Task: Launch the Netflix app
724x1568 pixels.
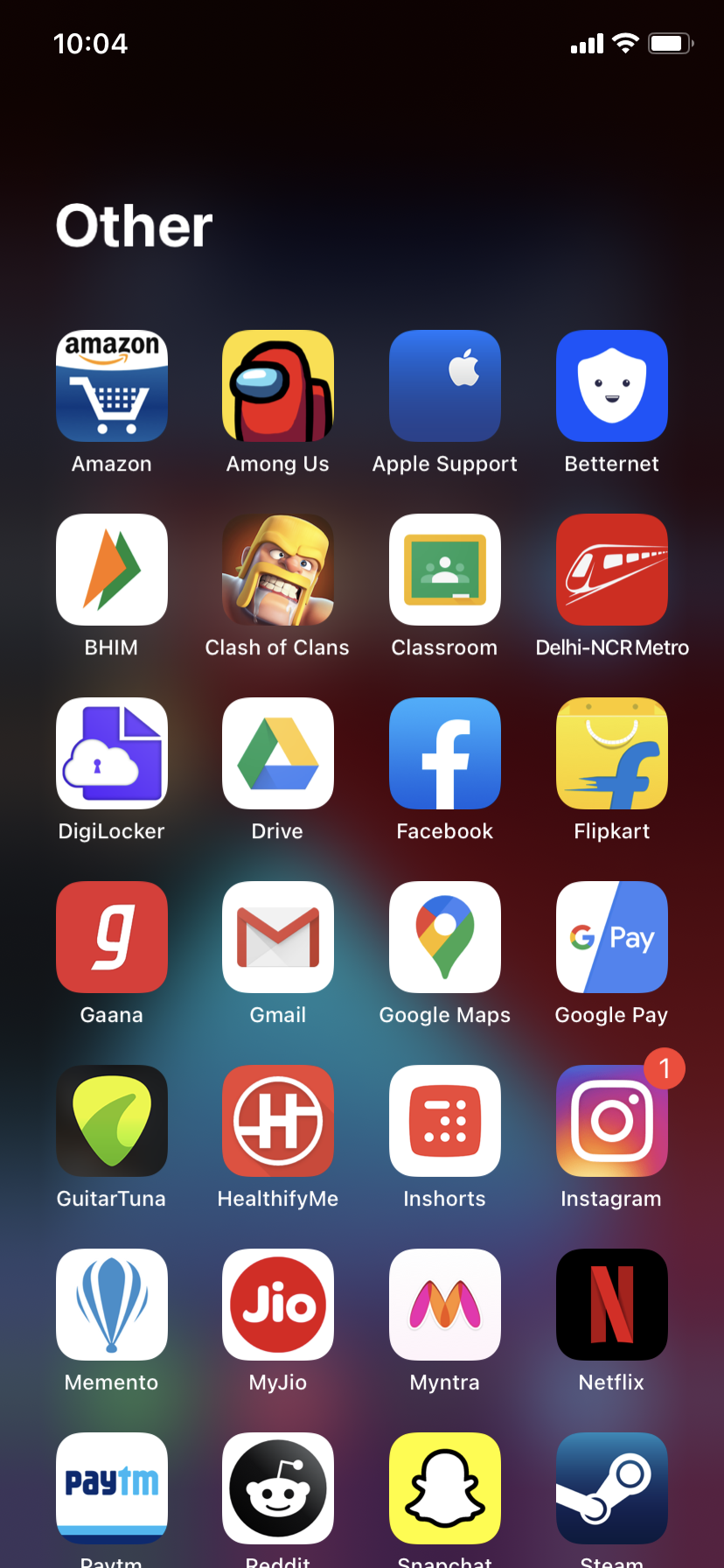Action: point(612,1305)
